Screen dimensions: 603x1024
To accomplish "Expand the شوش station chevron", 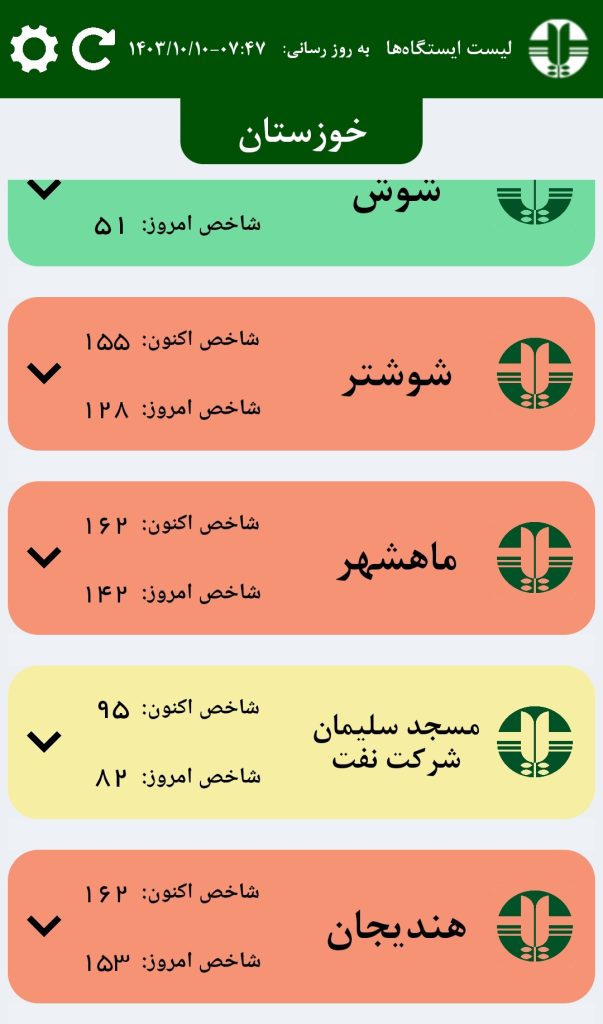I will pos(44,189).
